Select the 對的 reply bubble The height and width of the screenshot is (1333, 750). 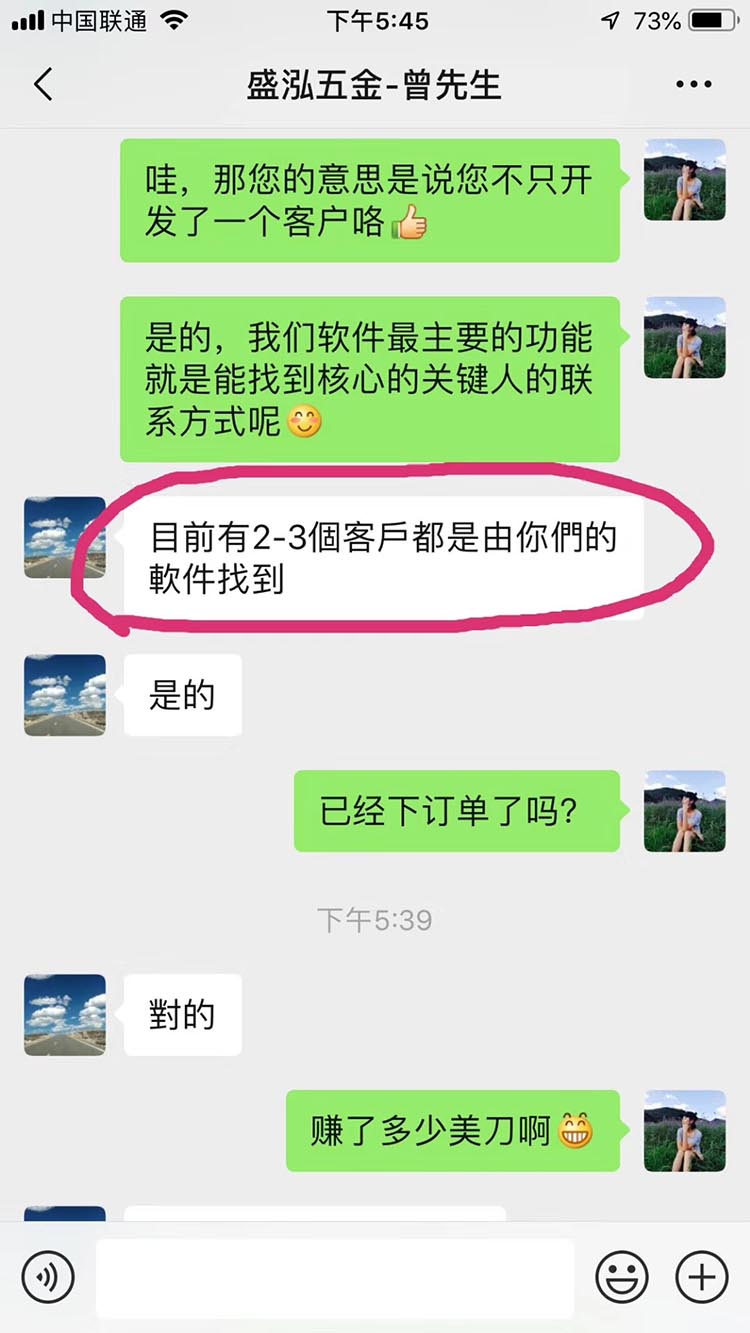[183, 1014]
